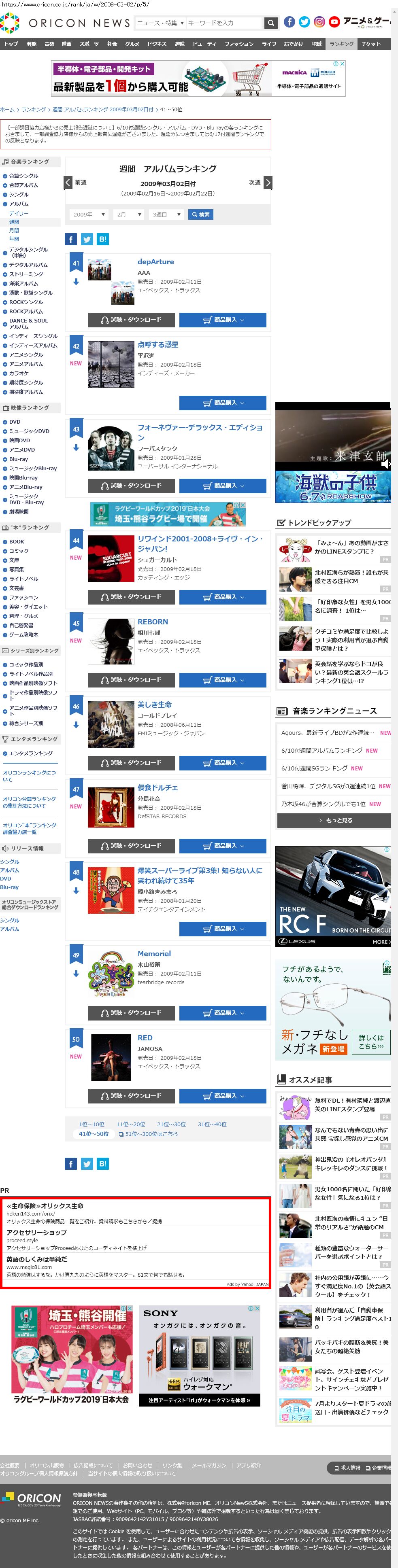
Task: Open album cover of 美しき生命
Action: (110, 724)
